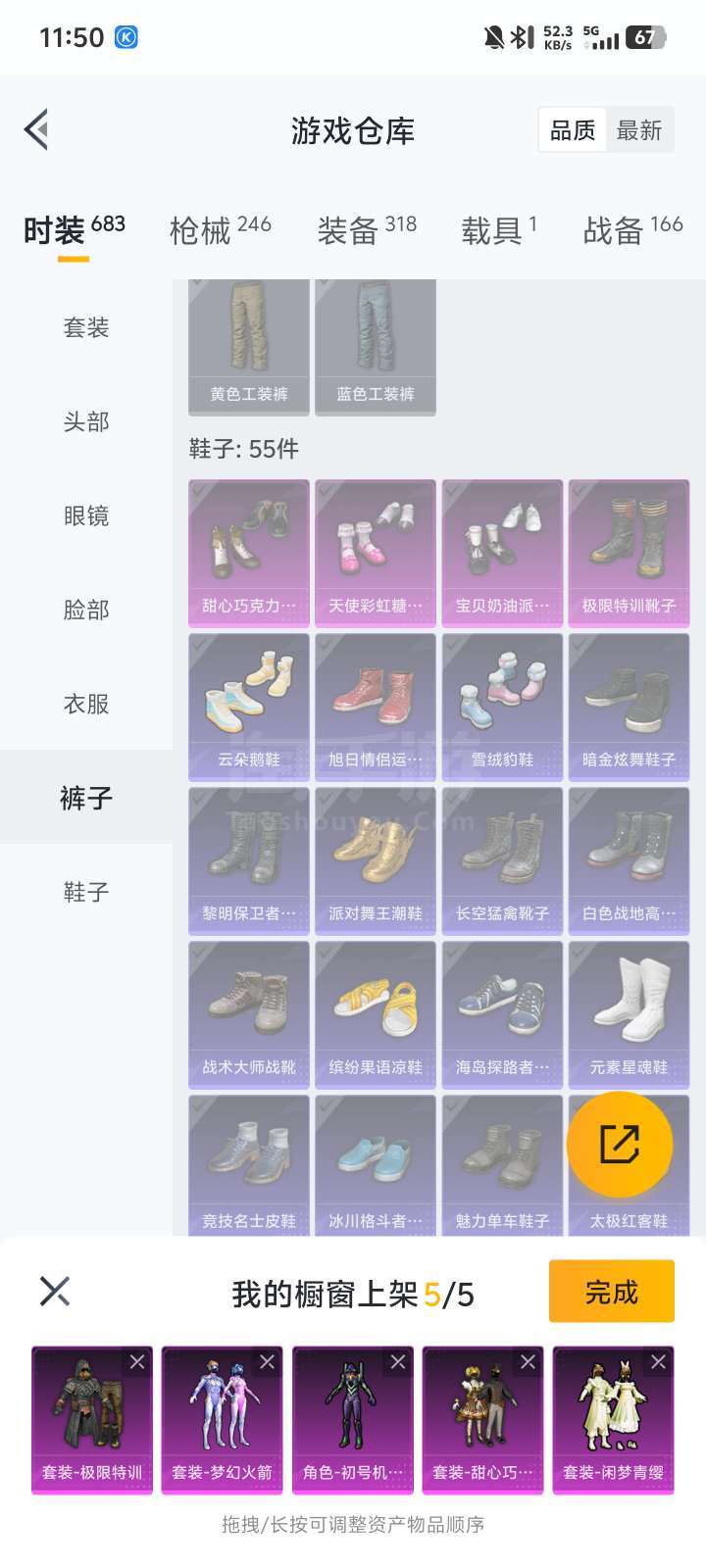This screenshot has height=1568, width=706.
Task: Choose the 元素星魂鞋 item
Action: [x=629, y=1014]
